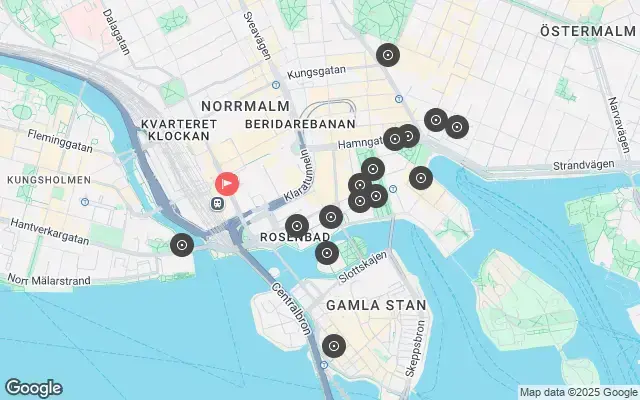Select the marker beside Rosenbad label
The height and width of the screenshot is (400, 640).
tap(296, 226)
